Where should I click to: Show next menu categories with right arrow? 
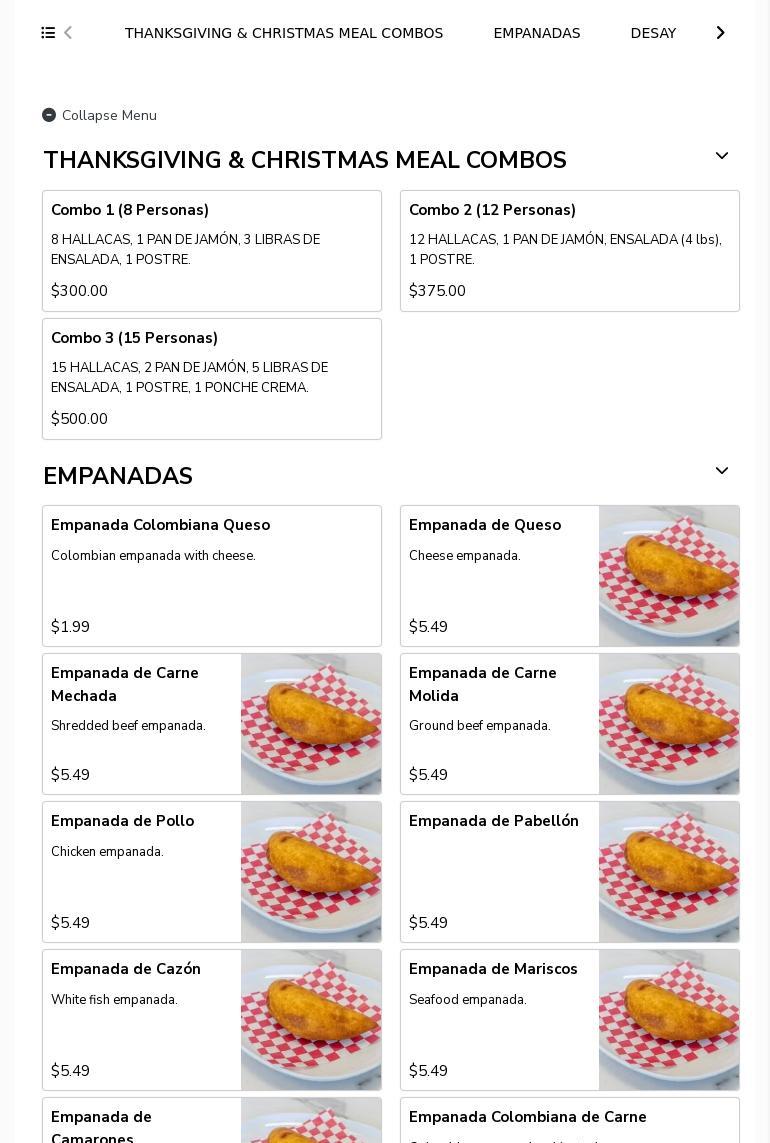click(720, 33)
